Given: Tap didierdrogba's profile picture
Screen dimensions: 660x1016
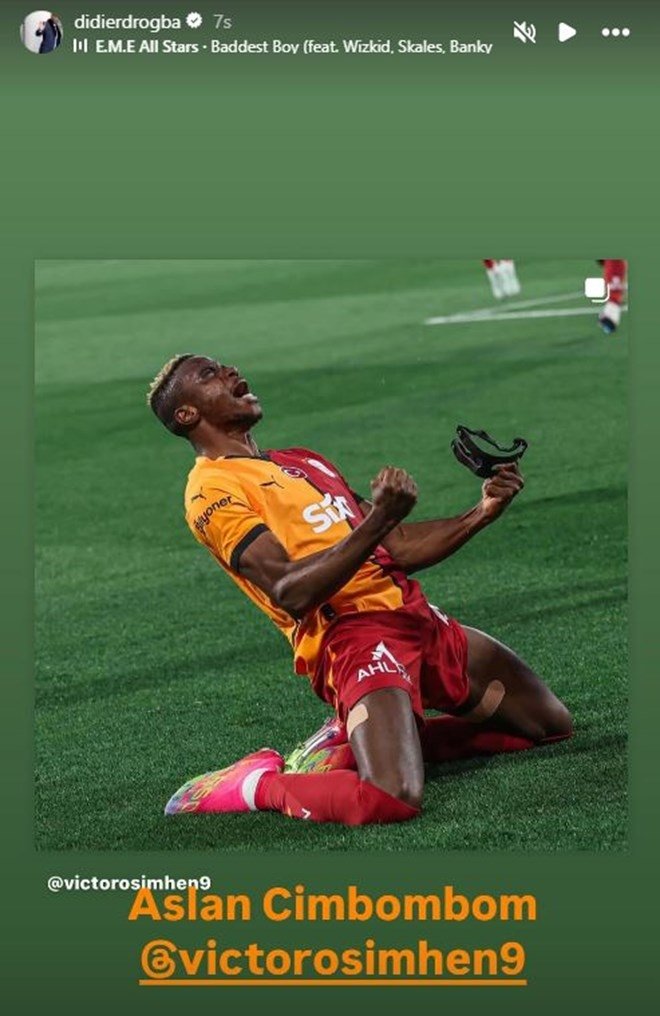Looking at the screenshot, I should (x=42, y=32).
